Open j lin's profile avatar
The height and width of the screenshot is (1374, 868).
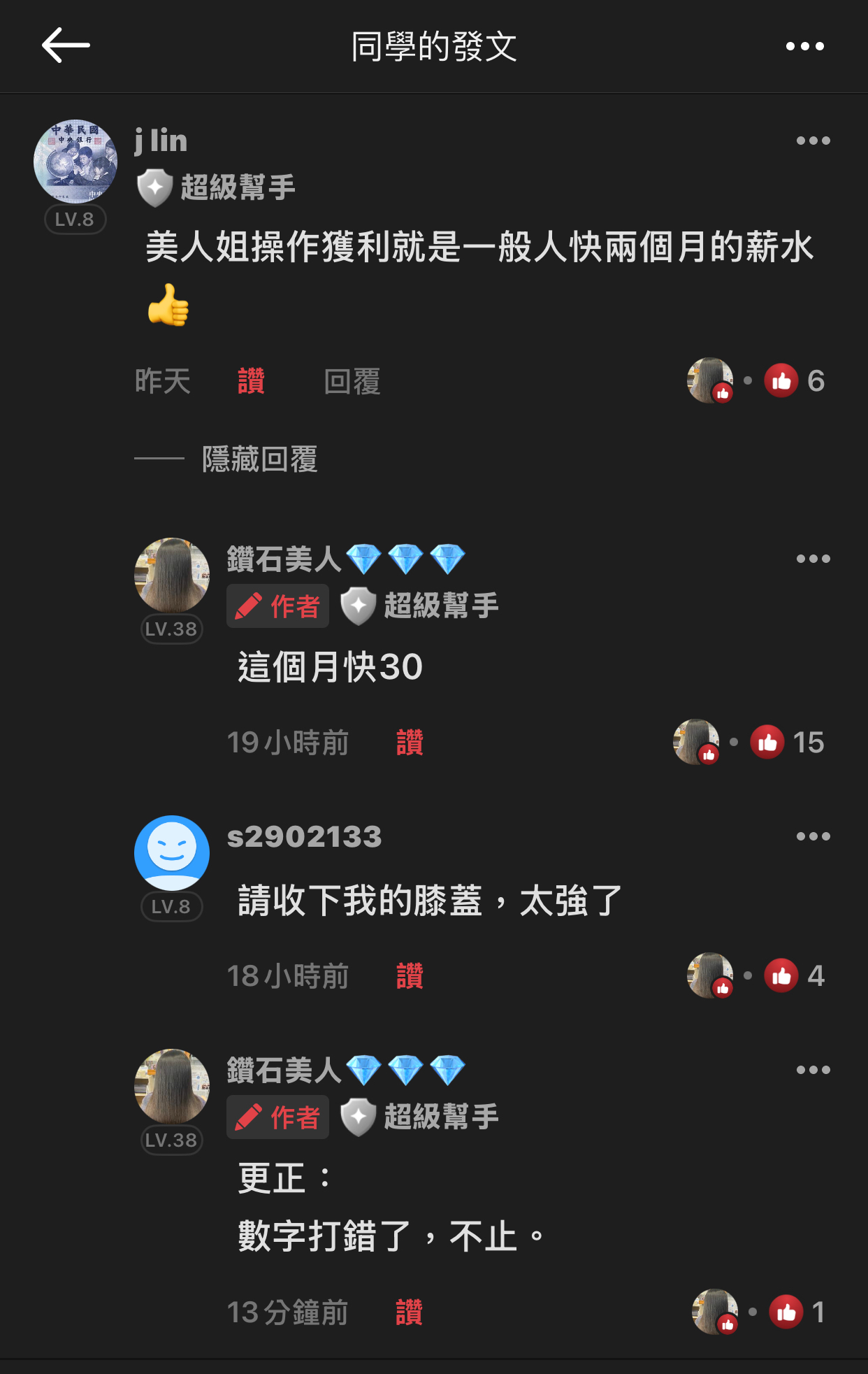point(75,162)
